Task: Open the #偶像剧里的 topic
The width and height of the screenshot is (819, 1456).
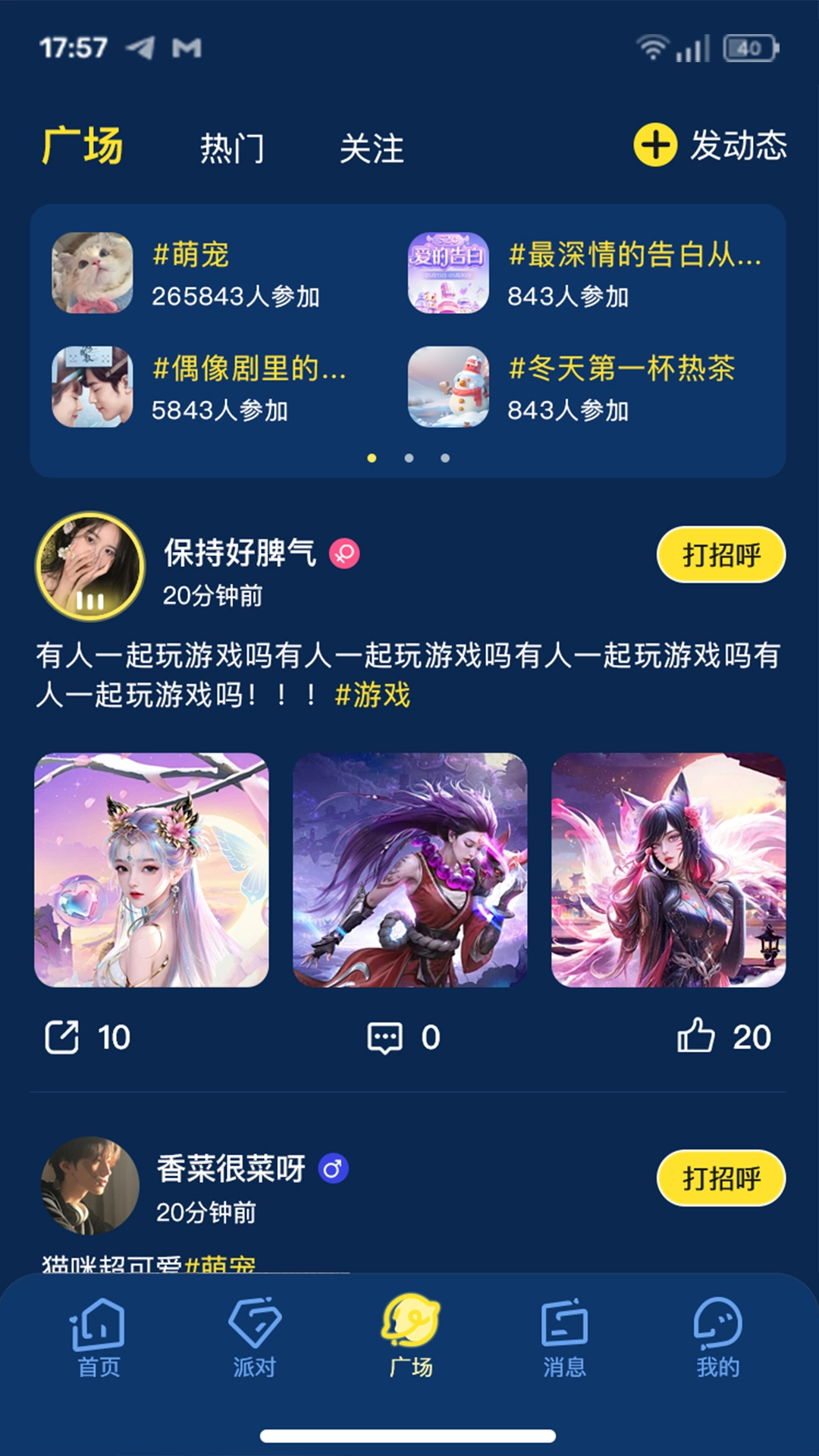Action: click(x=199, y=387)
